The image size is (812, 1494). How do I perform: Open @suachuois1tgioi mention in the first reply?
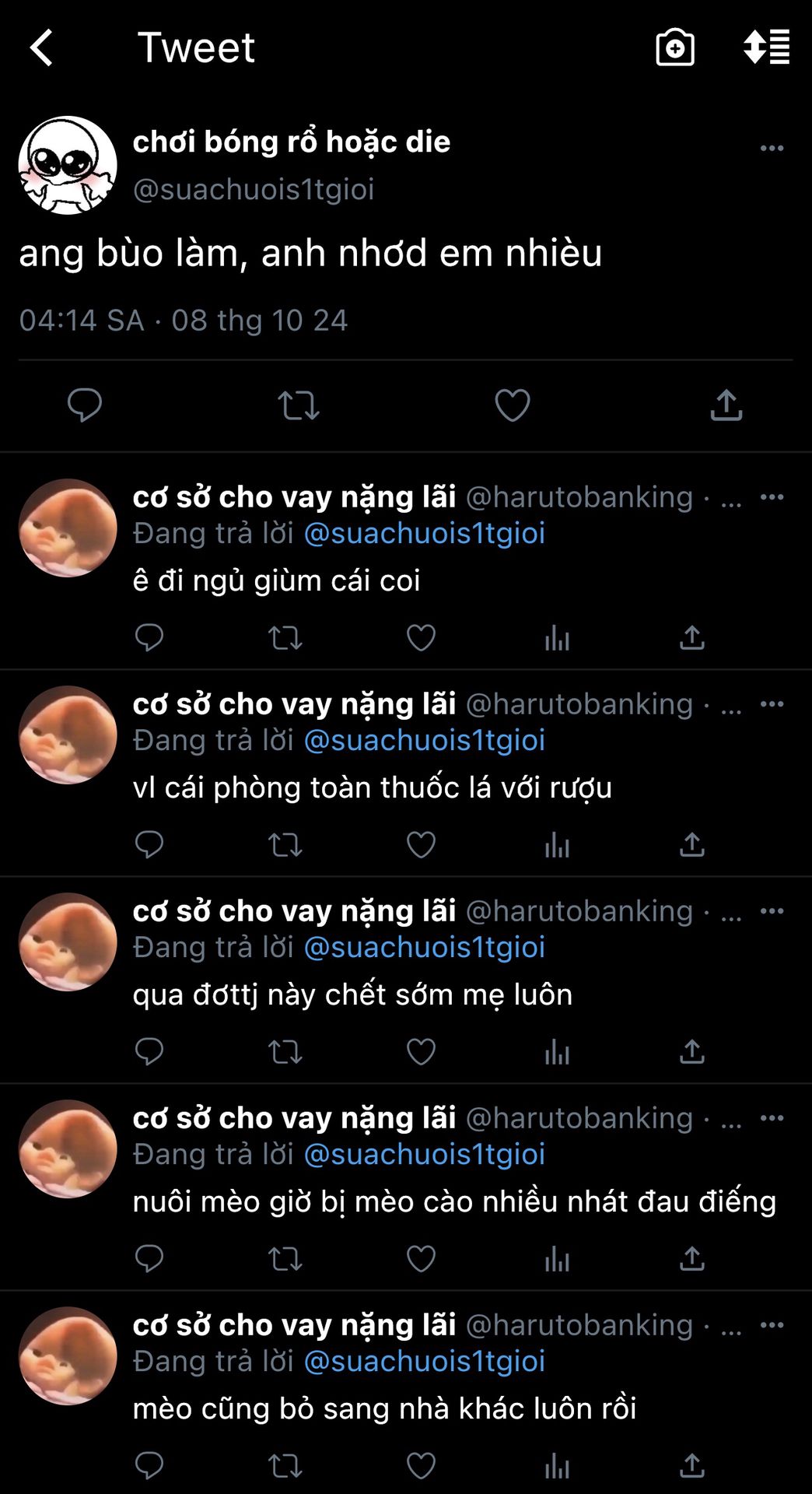(x=425, y=534)
